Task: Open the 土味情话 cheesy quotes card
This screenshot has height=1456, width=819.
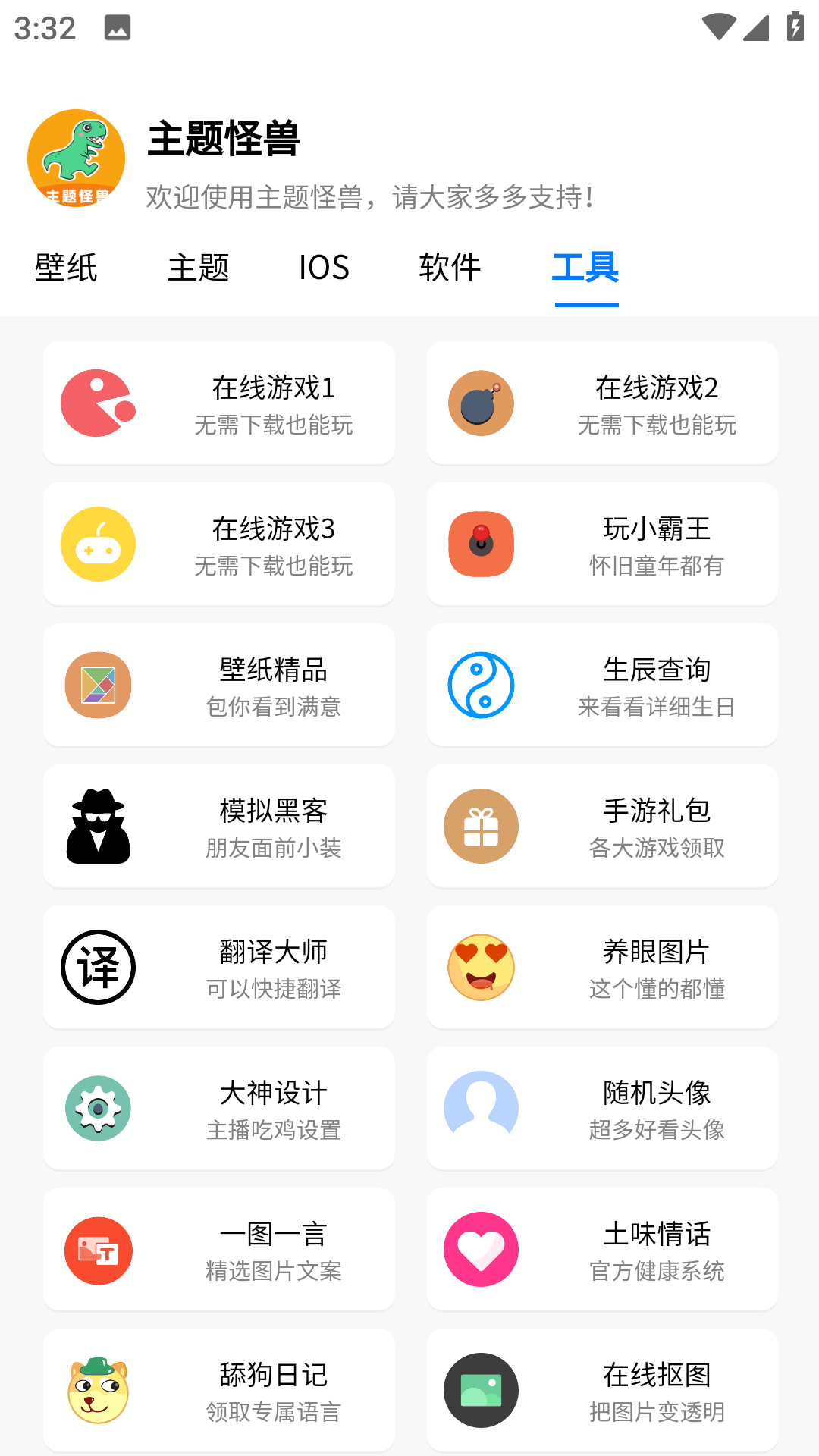Action: [601, 1249]
